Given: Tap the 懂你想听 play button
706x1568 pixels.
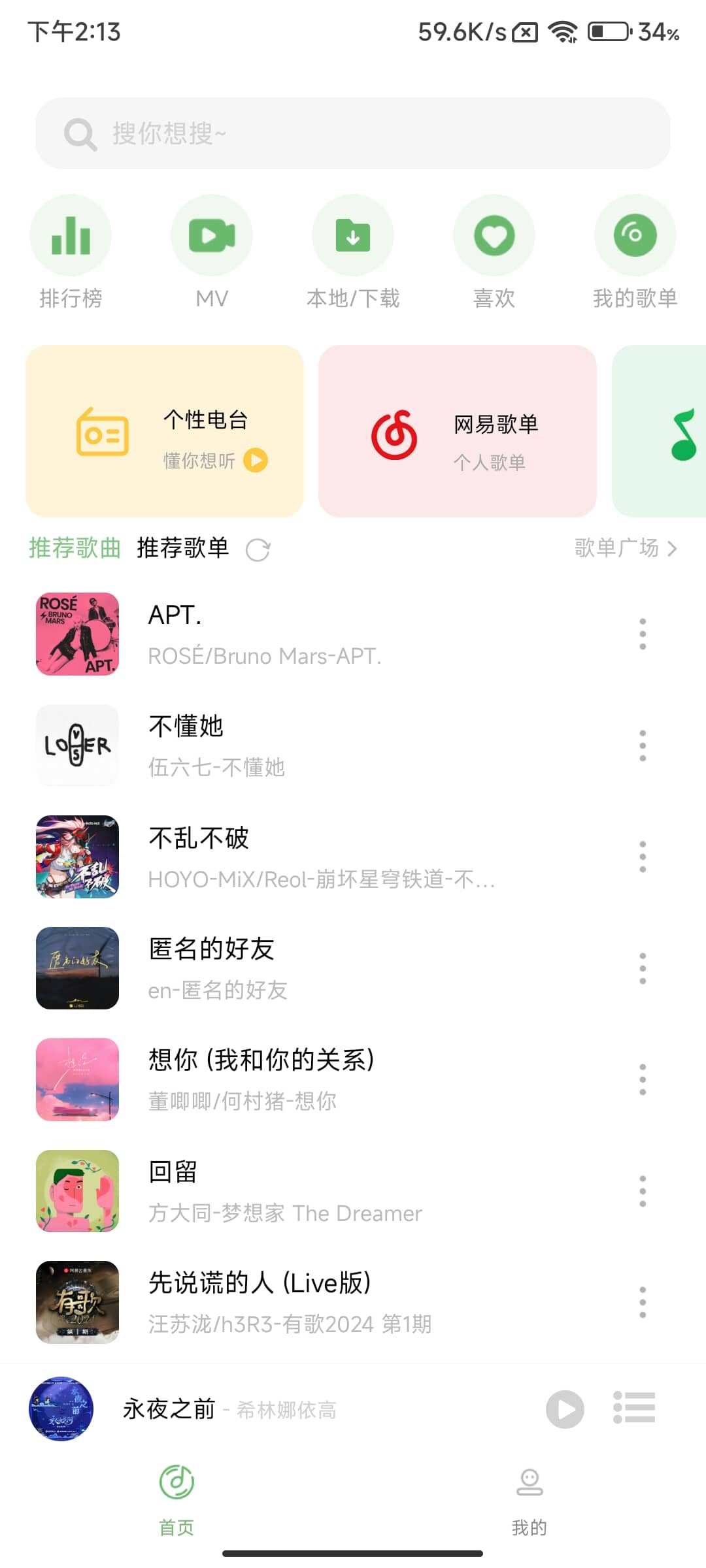Looking at the screenshot, I should pyautogui.click(x=254, y=460).
